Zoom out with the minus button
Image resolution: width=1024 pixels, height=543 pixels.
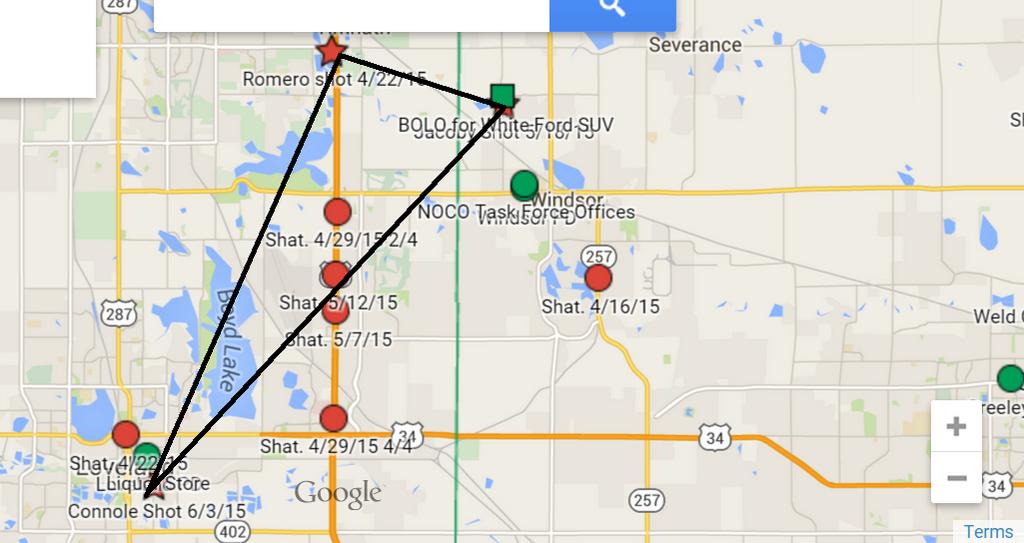pyautogui.click(x=956, y=477)
